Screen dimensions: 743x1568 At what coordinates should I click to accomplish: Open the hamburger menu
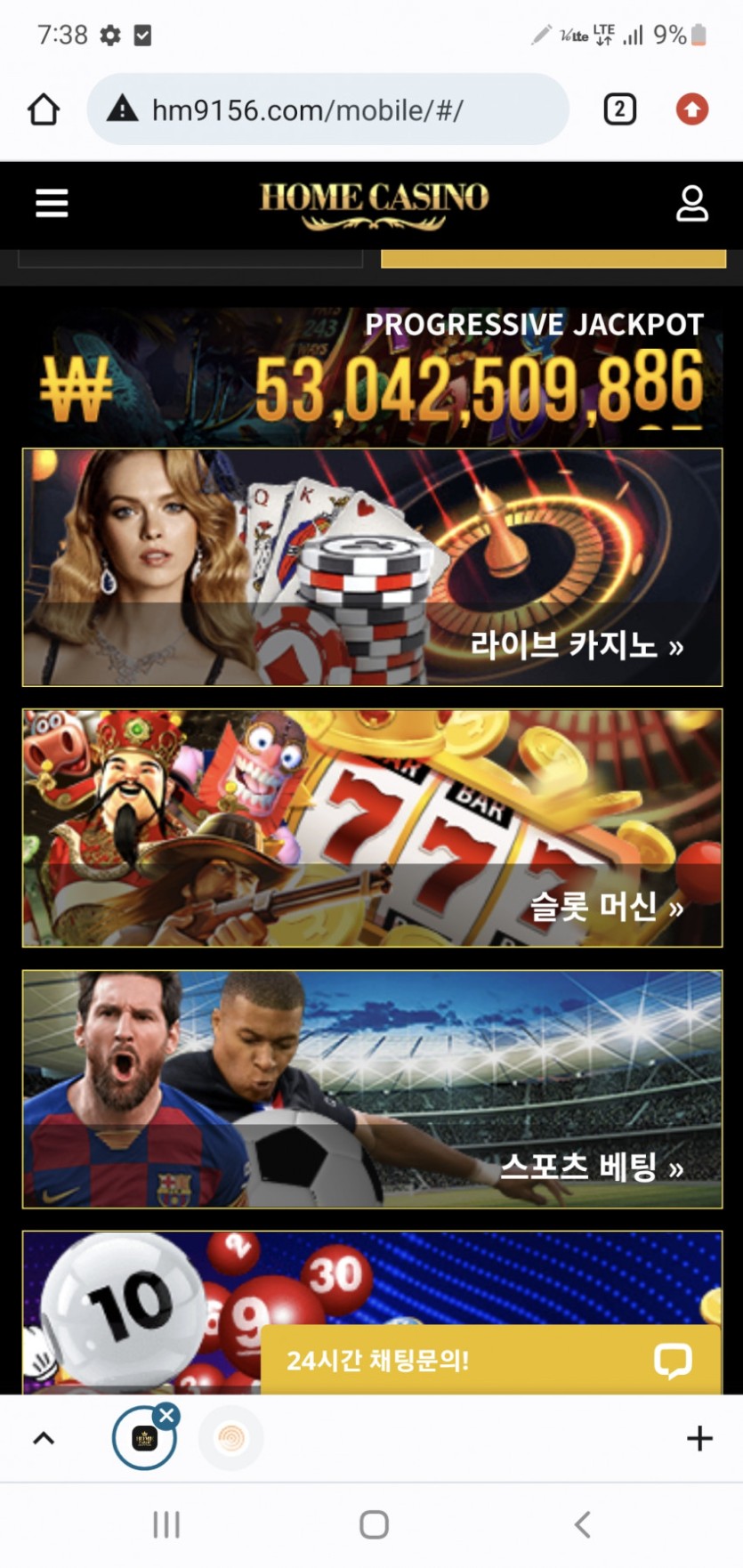(52, 203)
